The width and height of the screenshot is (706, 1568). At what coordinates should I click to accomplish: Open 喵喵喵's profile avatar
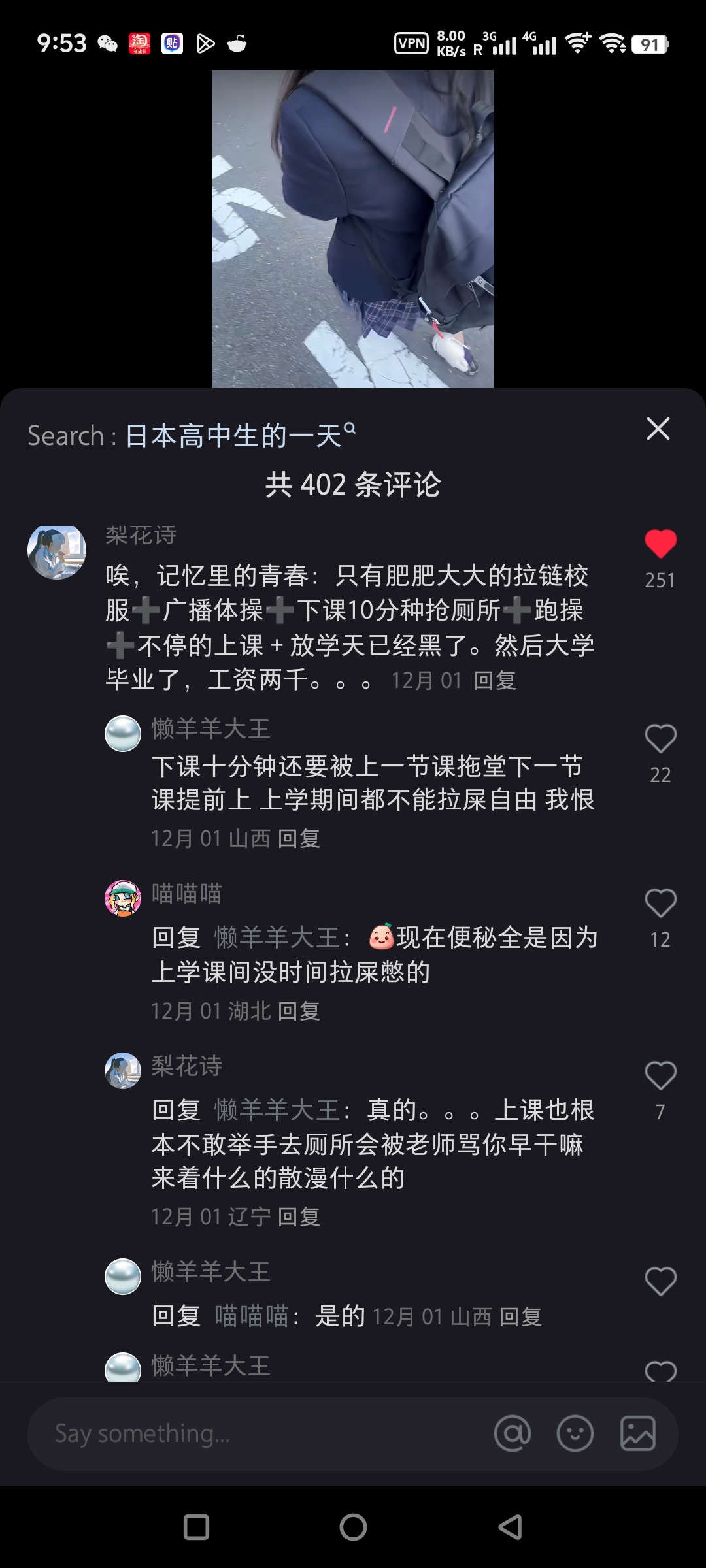click(123, 898)
